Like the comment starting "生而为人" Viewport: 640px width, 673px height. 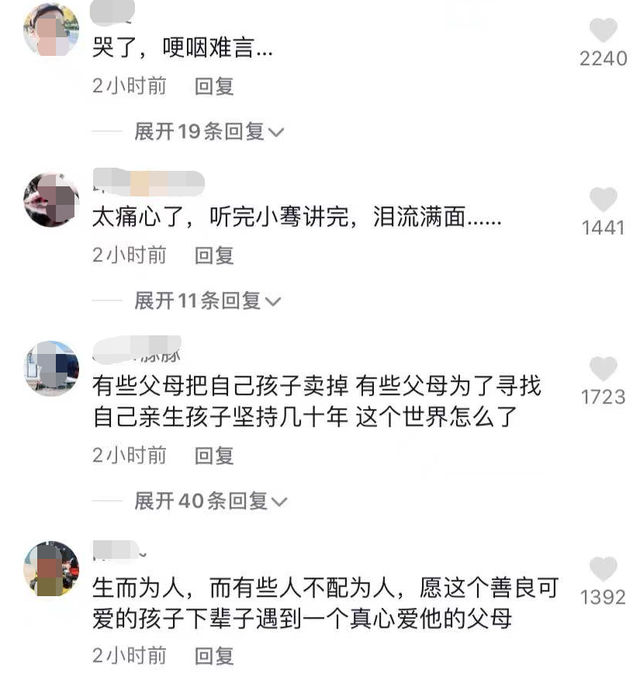(603, 569)
